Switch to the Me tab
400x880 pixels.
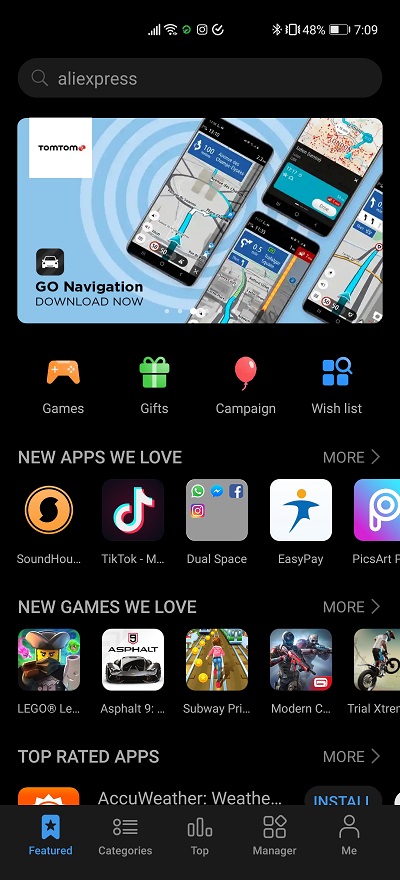coord(349,836)
